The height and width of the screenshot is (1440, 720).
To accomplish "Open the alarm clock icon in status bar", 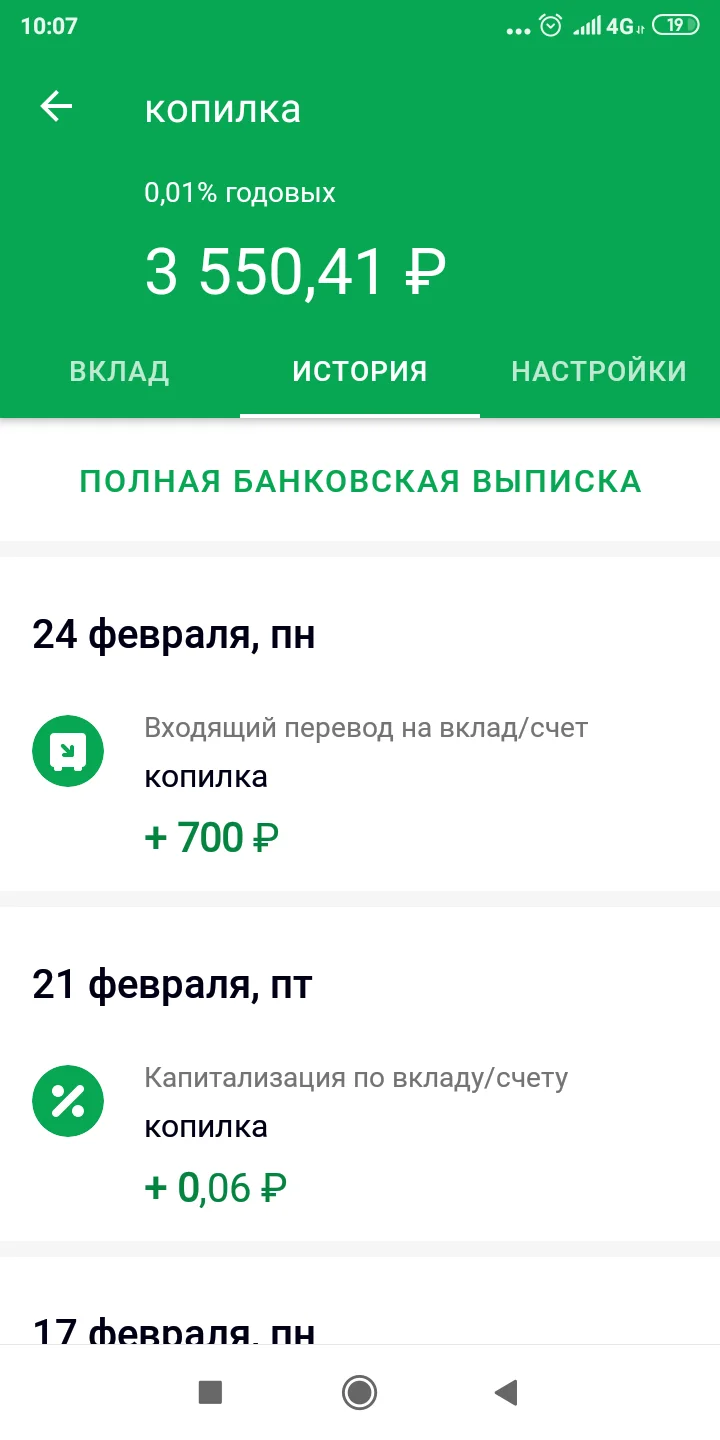I will [x=551, y=27].
